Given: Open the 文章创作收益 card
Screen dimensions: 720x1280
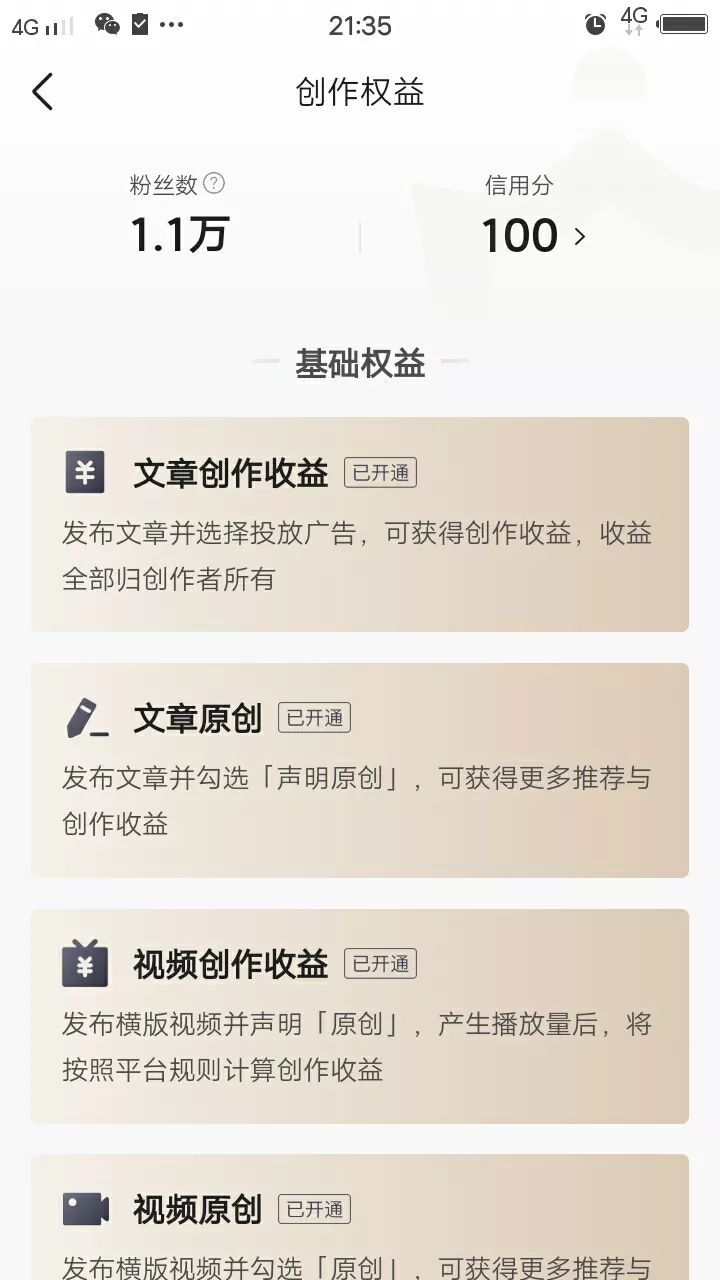Looking at the screenshot, I should (360, 525).
